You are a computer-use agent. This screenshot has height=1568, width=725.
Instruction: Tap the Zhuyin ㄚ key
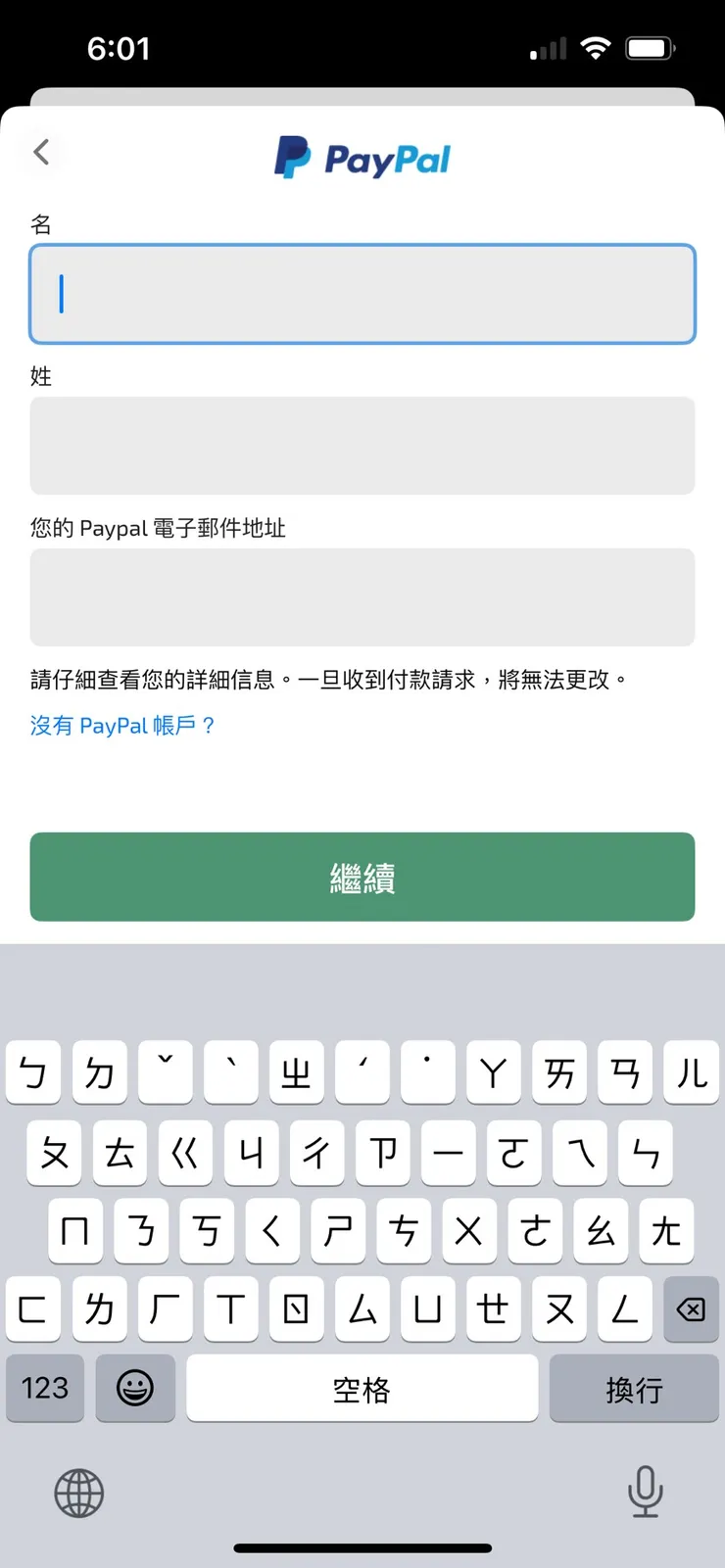click(x=493, y=1072)
